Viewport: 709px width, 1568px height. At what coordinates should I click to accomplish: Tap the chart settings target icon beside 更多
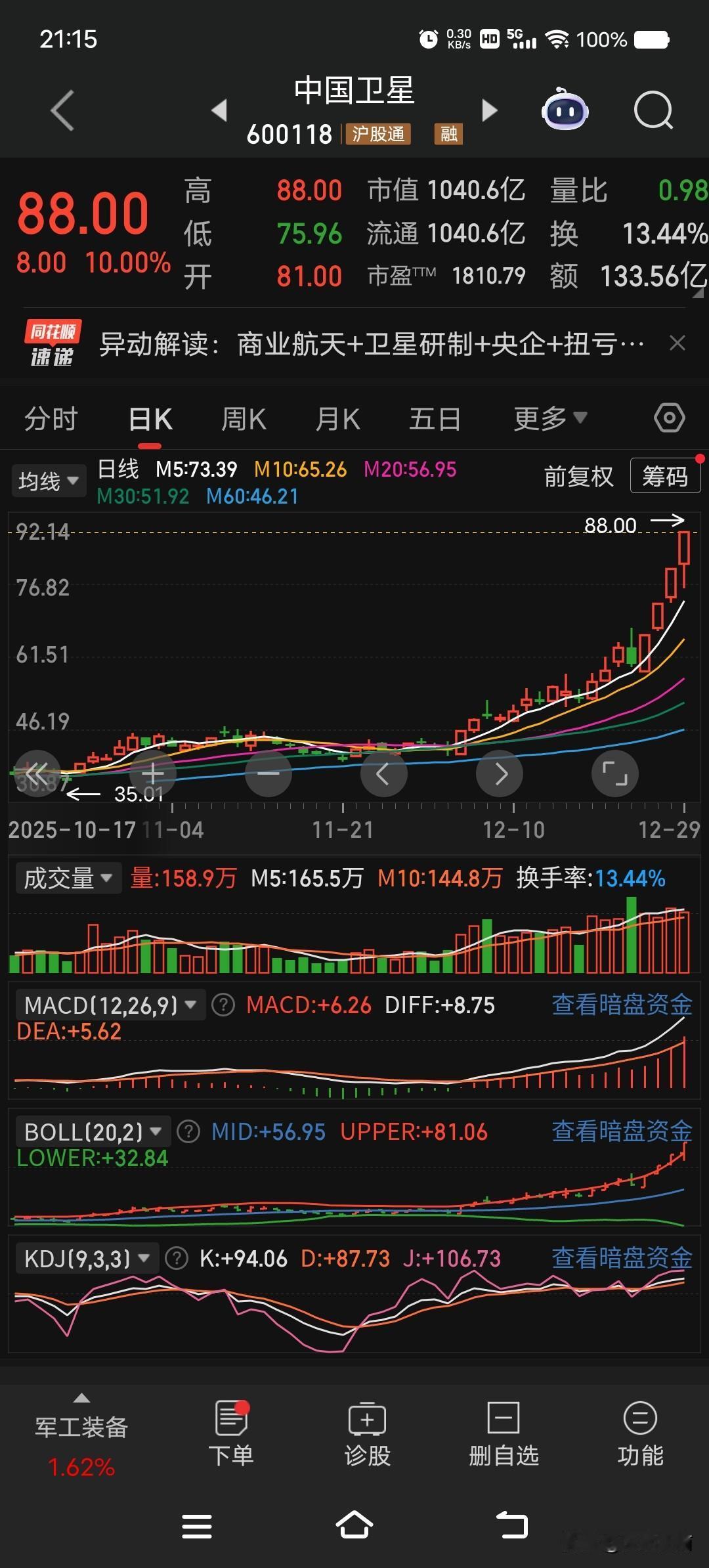click(669, 418)
